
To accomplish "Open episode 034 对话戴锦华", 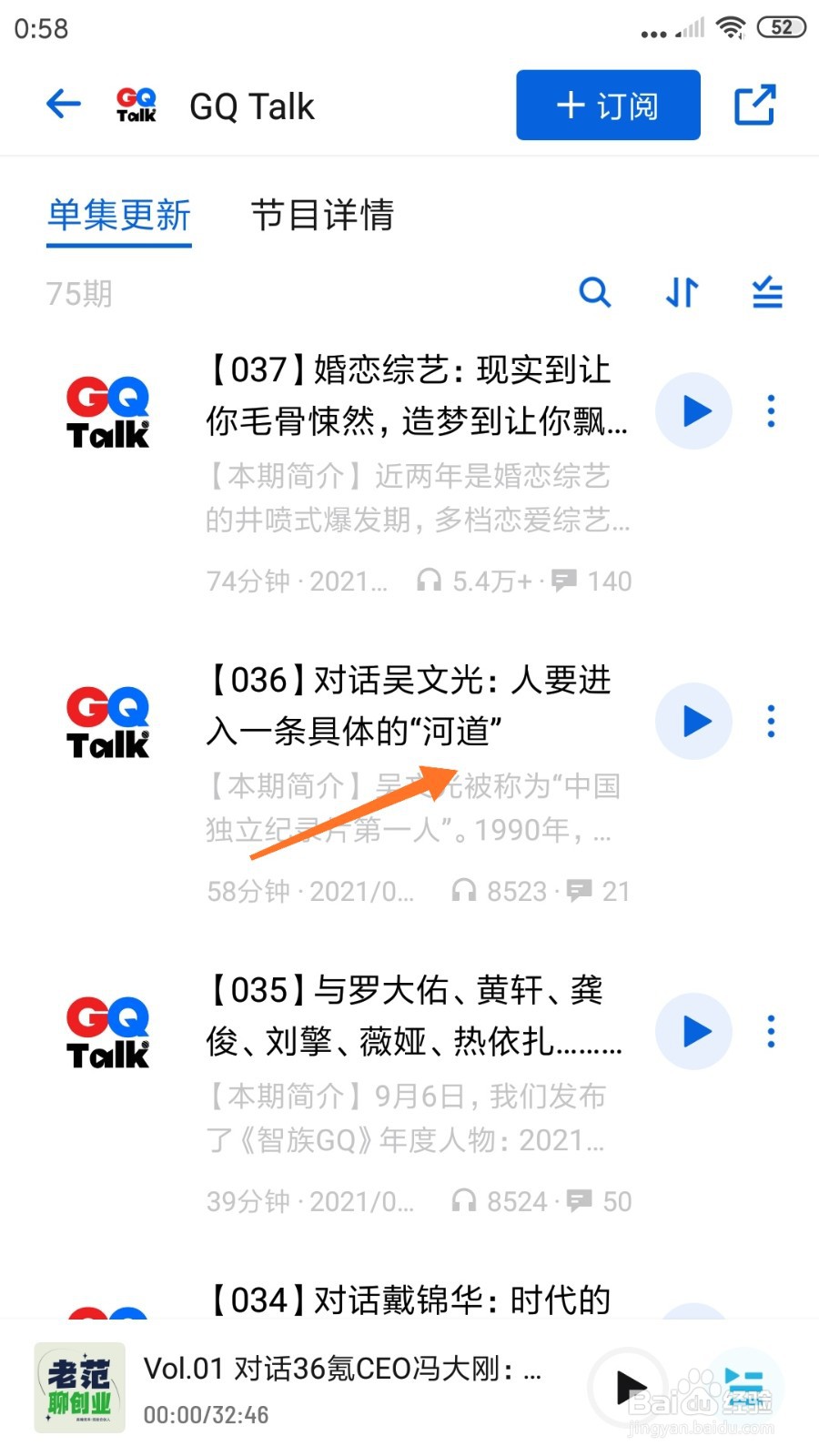I will coord(409,1299).
